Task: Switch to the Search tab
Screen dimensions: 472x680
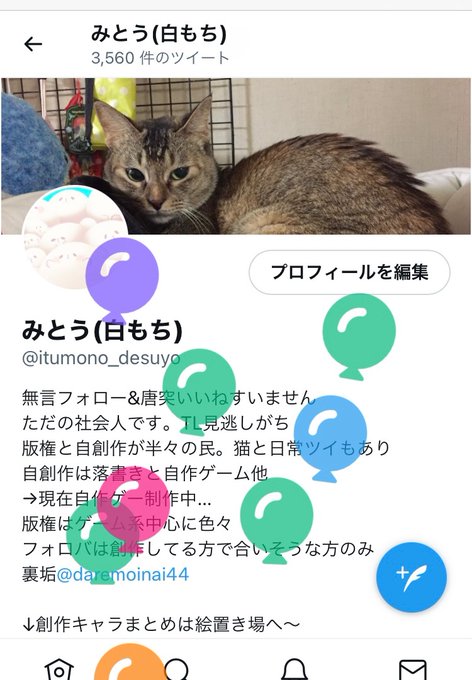Action: click(x=177, y=669)
